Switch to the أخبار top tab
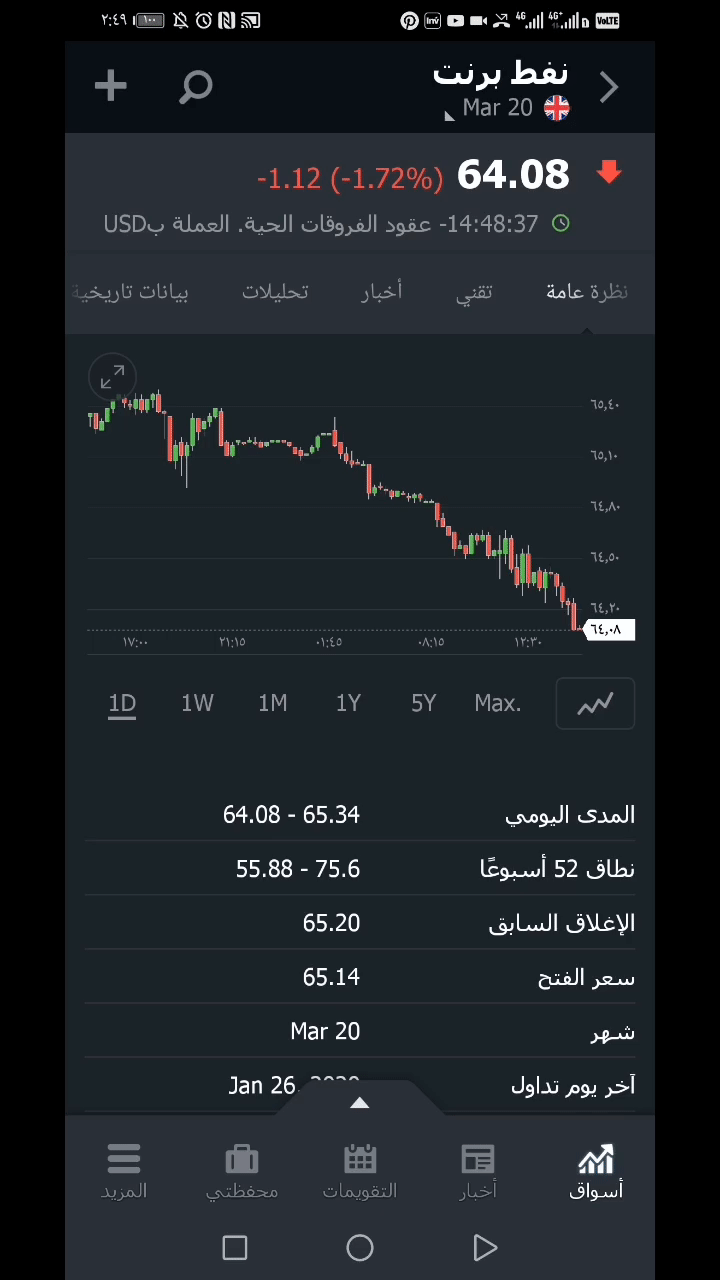Image resolution: width=720 pixels, height=1280 pixels. click(x=381, y=292)
